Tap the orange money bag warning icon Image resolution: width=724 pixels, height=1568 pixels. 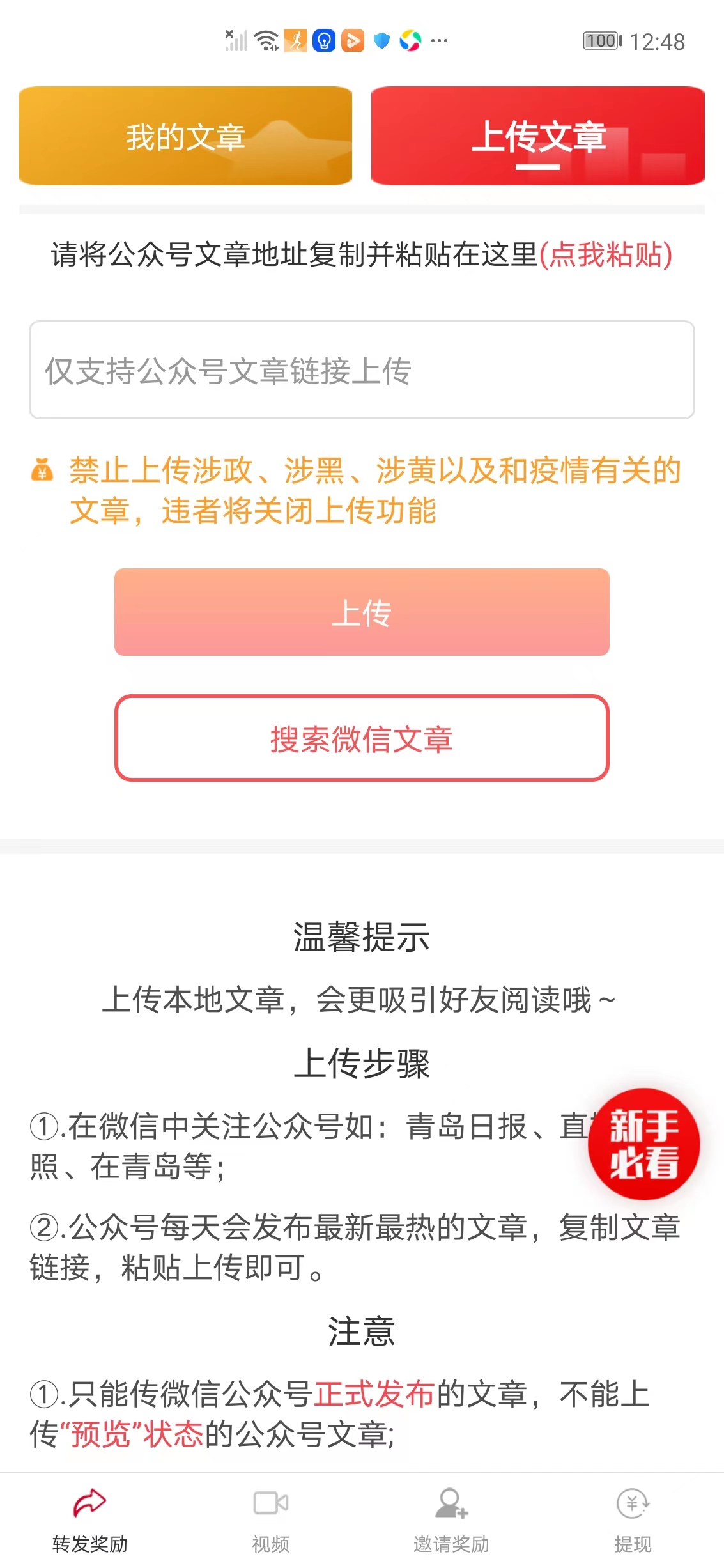(41, 471)
